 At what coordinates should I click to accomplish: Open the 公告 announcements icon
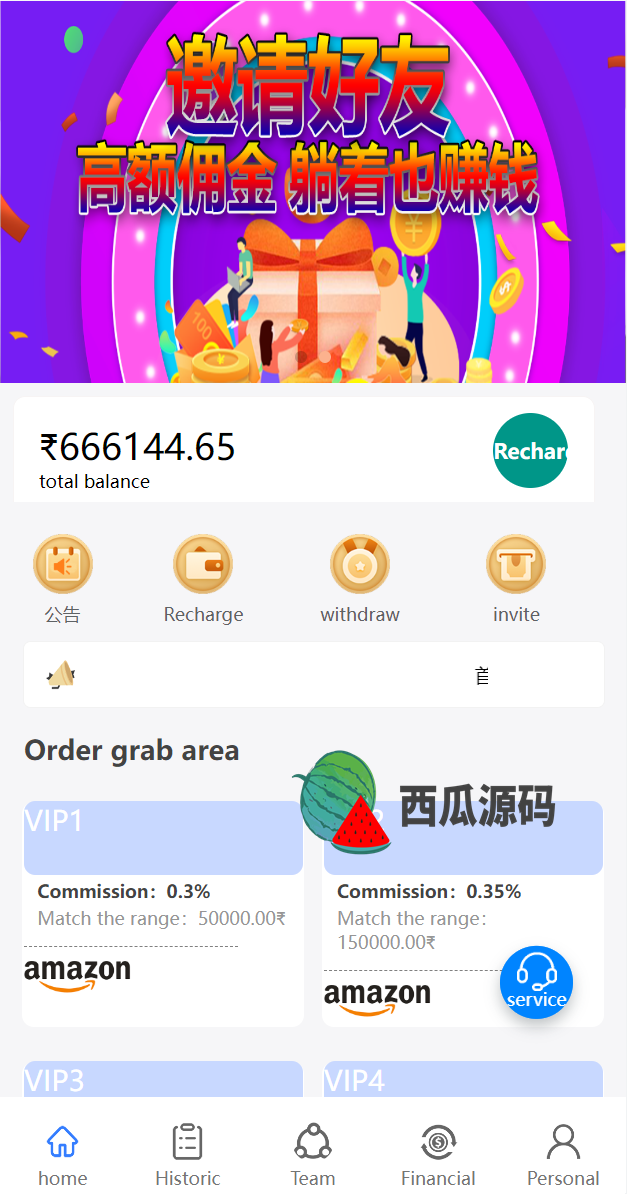(x=62, y=564)
